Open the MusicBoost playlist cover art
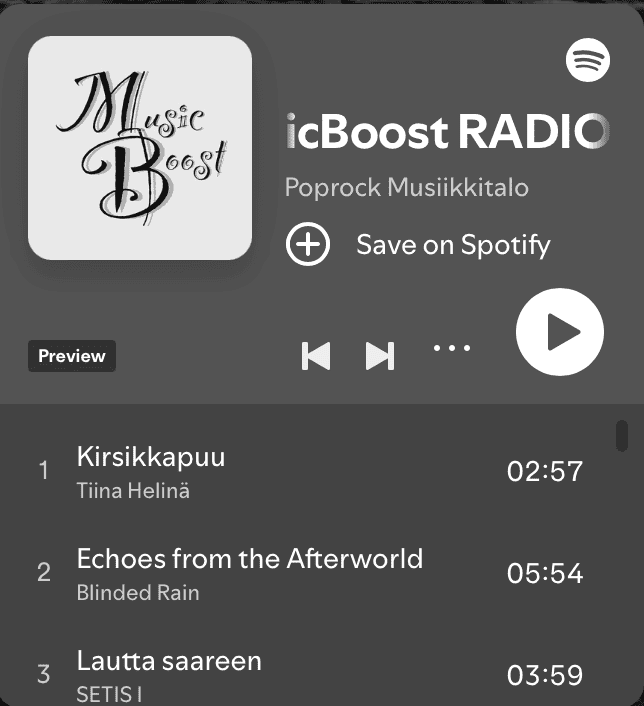Screen dimensions: 644x706 pyautogui.click(x=140, y=148)
